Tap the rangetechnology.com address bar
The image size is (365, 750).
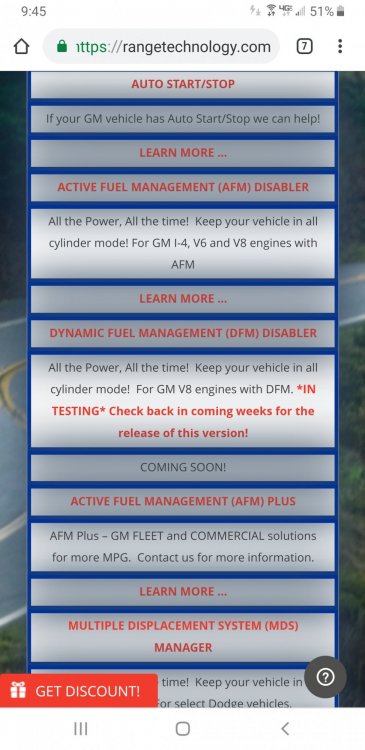(x=162, y=46)
